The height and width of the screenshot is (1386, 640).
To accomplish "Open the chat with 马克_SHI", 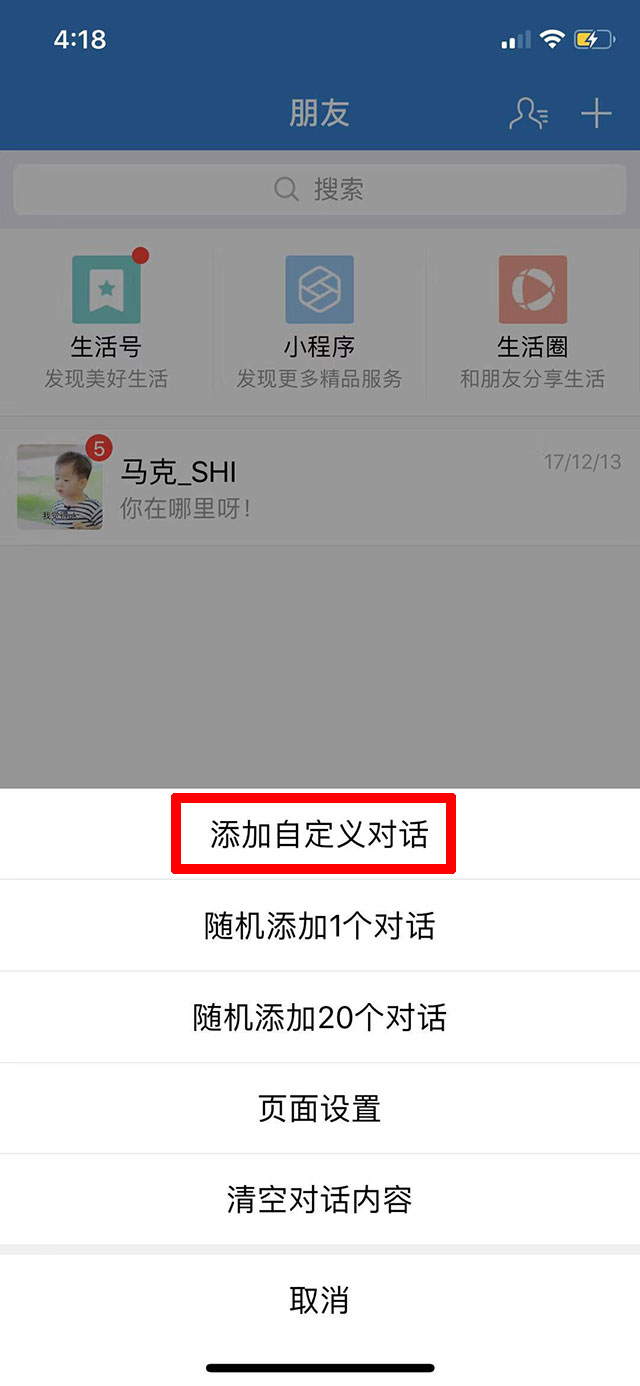I will [x=319, y=487].
